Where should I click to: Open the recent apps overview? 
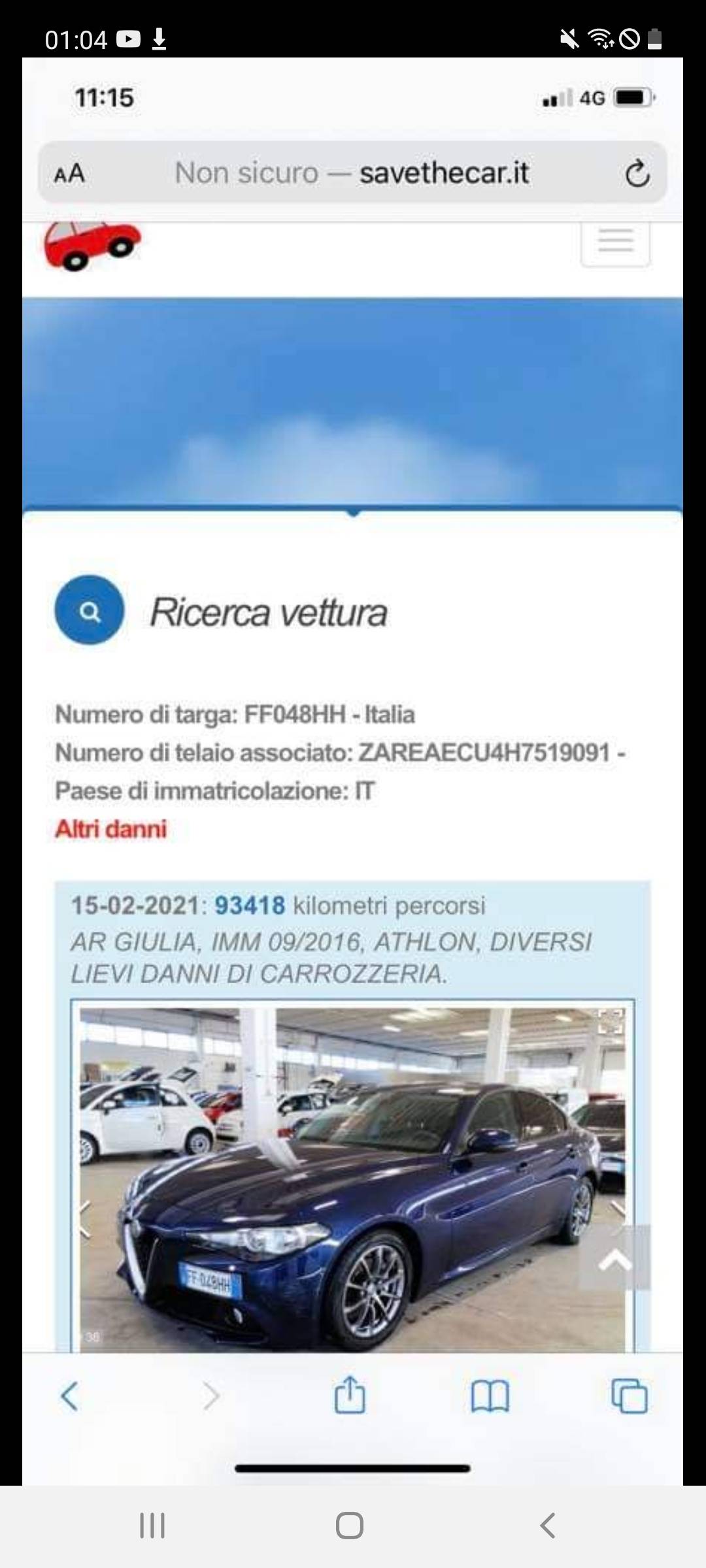(x=152, y=1526)
